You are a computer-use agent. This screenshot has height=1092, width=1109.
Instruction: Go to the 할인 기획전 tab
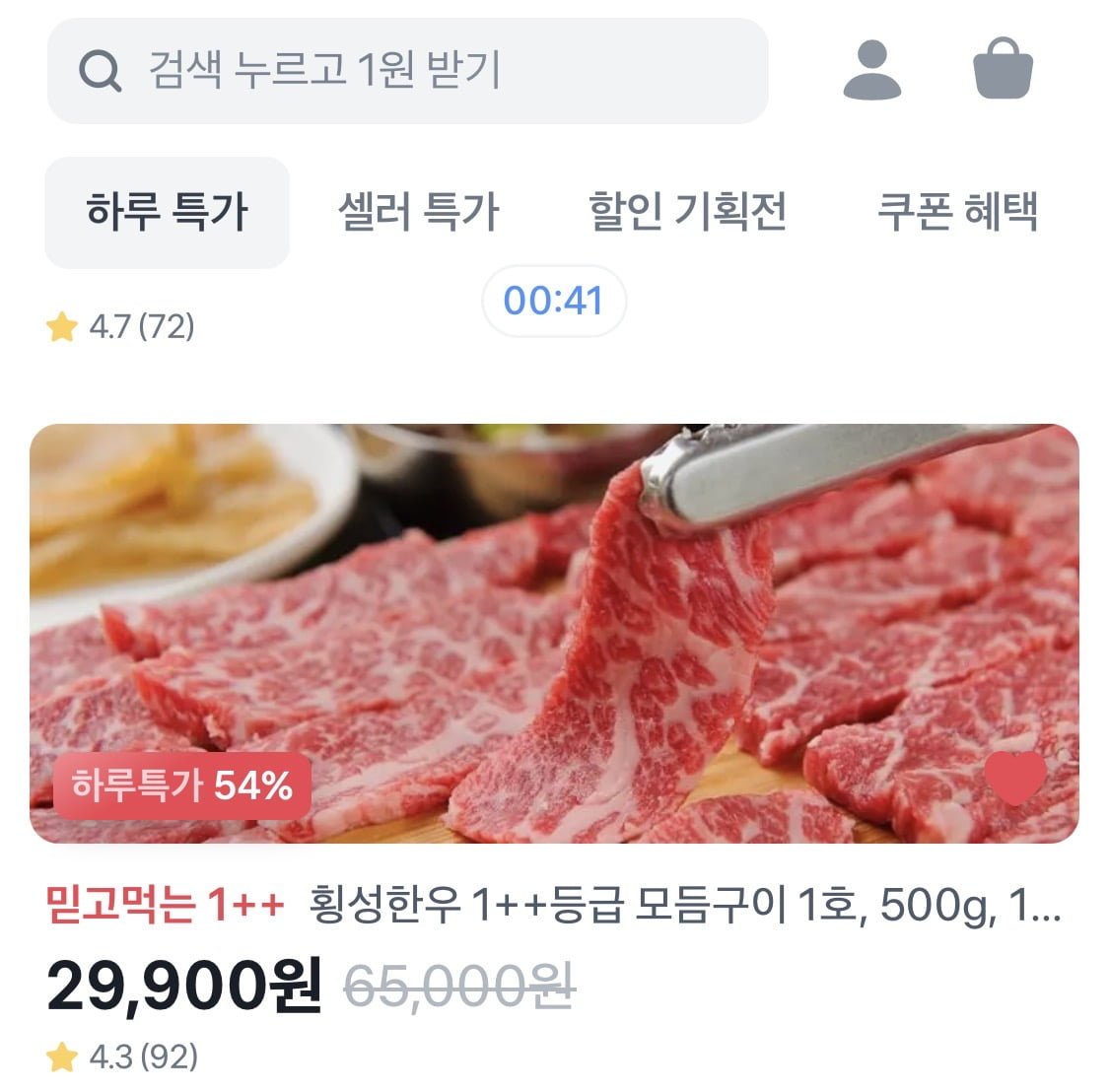[x=687, y=212]
